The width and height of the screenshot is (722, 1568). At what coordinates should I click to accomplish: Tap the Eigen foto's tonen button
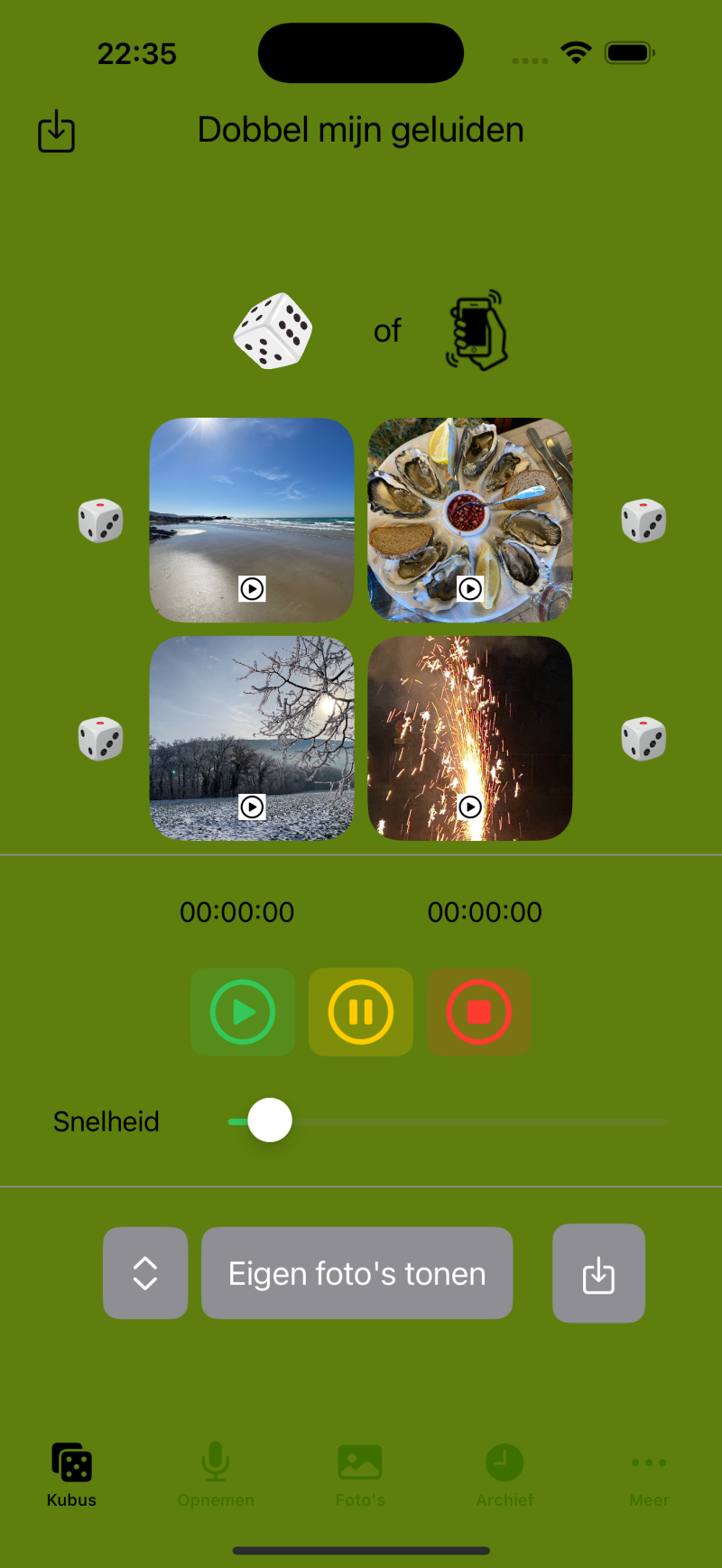(x=357, y=1273)
